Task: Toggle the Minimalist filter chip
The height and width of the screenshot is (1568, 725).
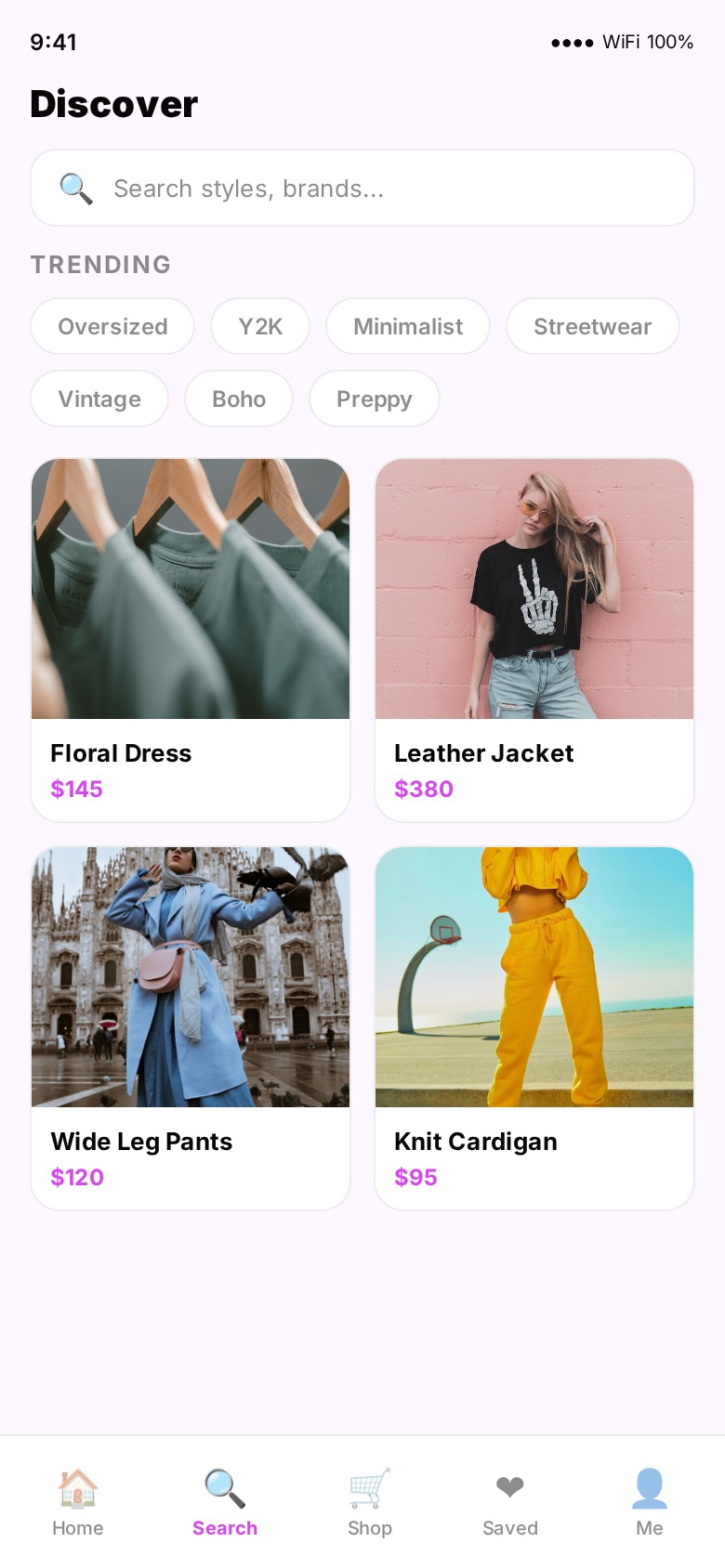Action: click(407, 326)
